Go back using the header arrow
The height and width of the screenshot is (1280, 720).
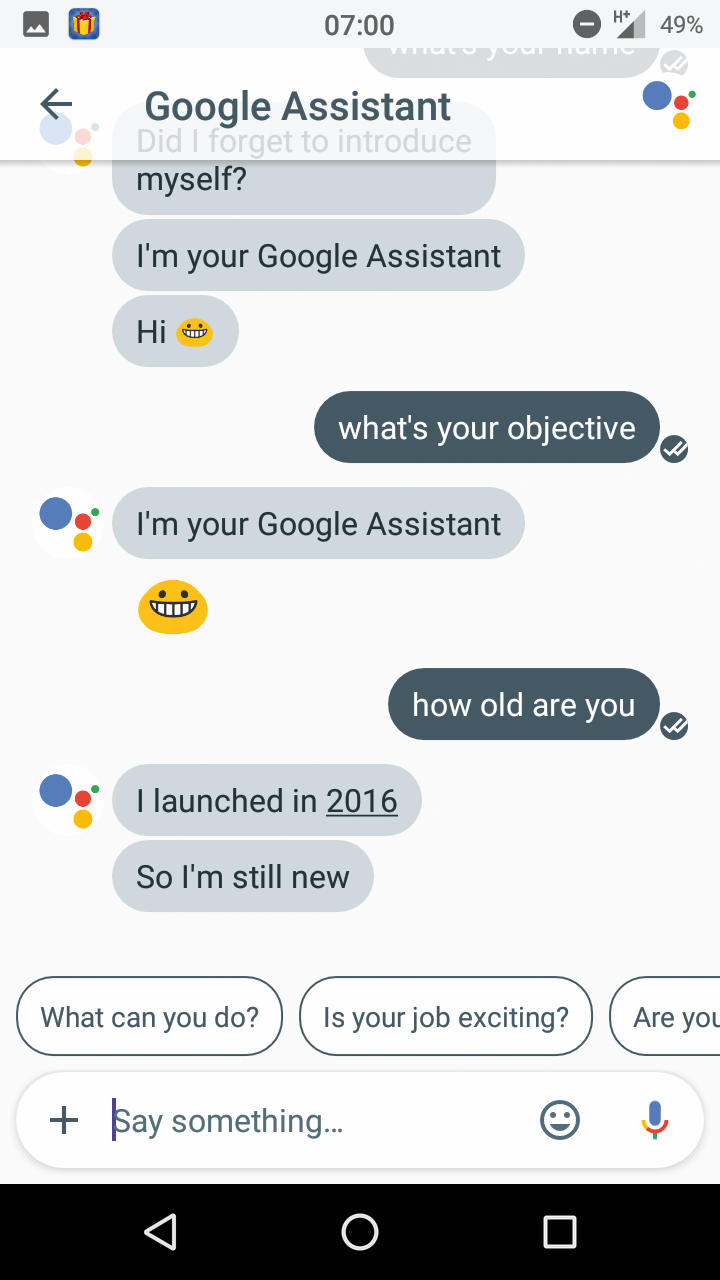pyautogui.click(x=56, y=103)
